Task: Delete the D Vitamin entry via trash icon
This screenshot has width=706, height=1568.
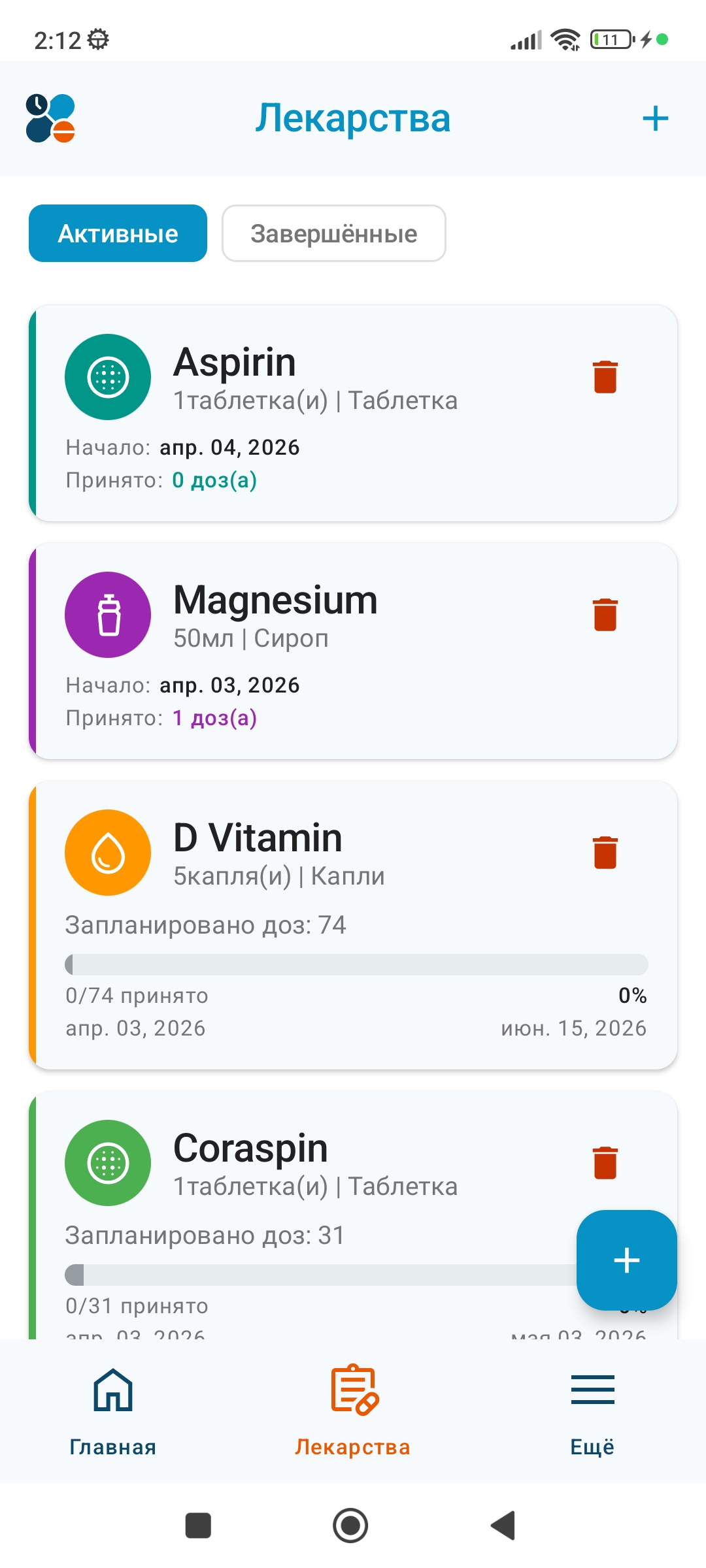Action: [x=604, y=853]
